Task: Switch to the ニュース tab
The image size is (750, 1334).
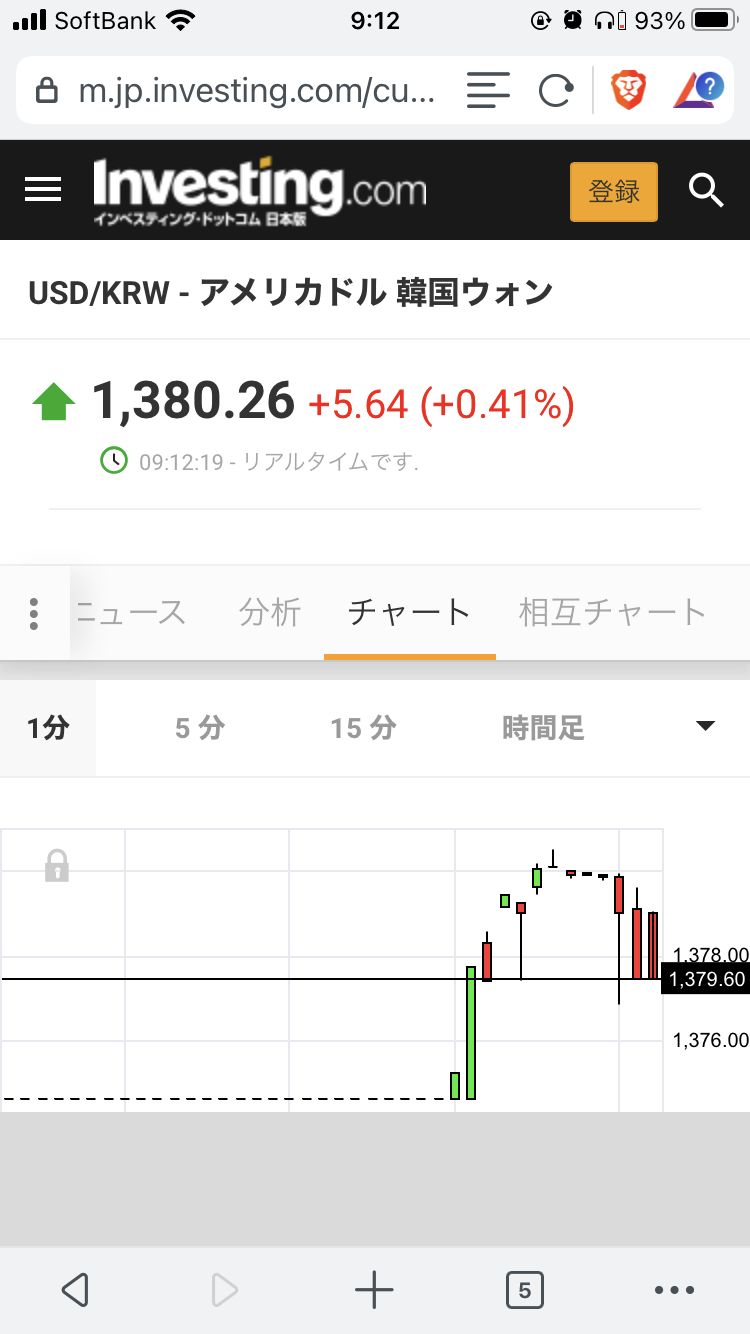Action: (131, 612)
